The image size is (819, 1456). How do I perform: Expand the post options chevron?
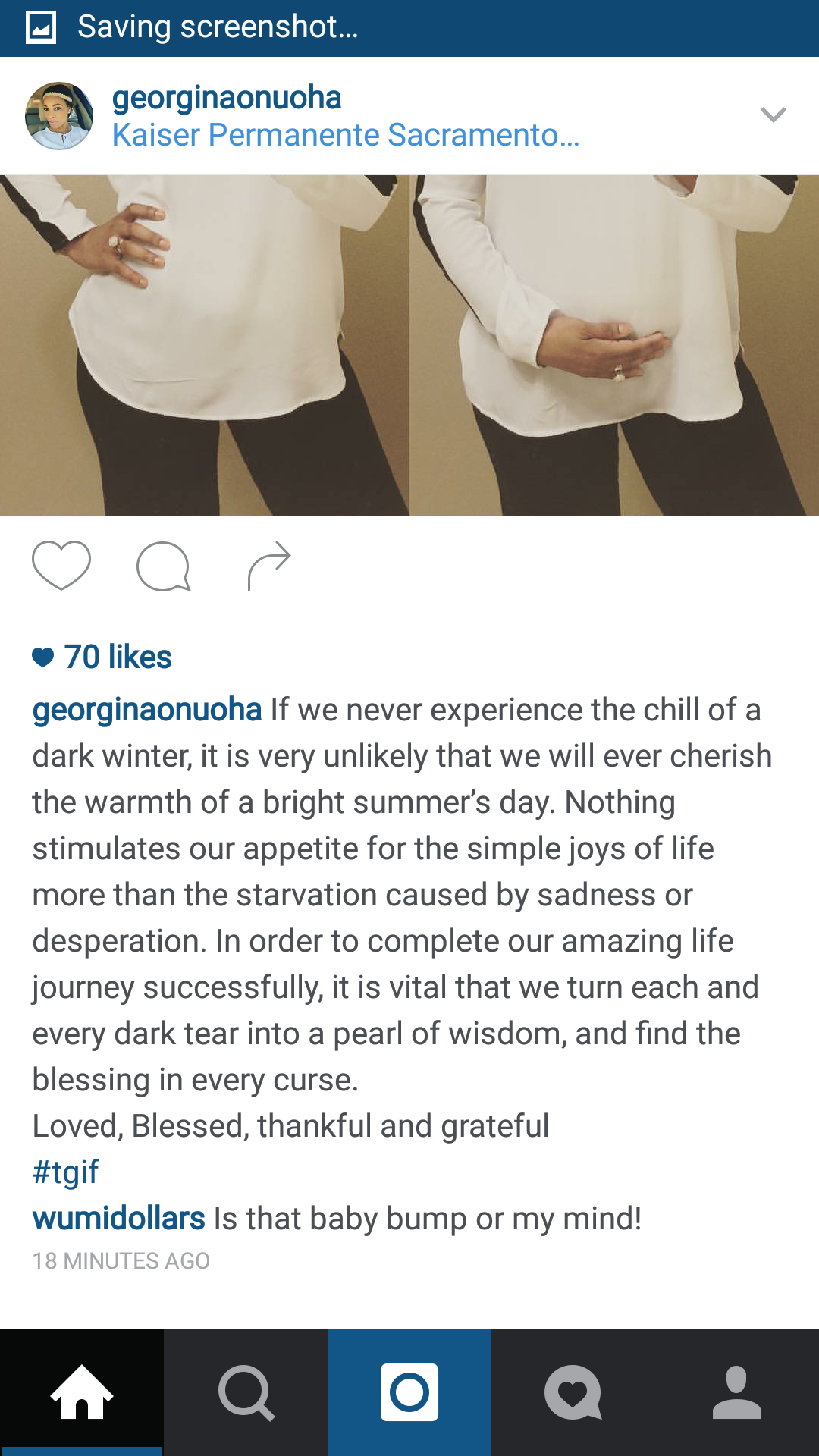(x=773, y=115)
